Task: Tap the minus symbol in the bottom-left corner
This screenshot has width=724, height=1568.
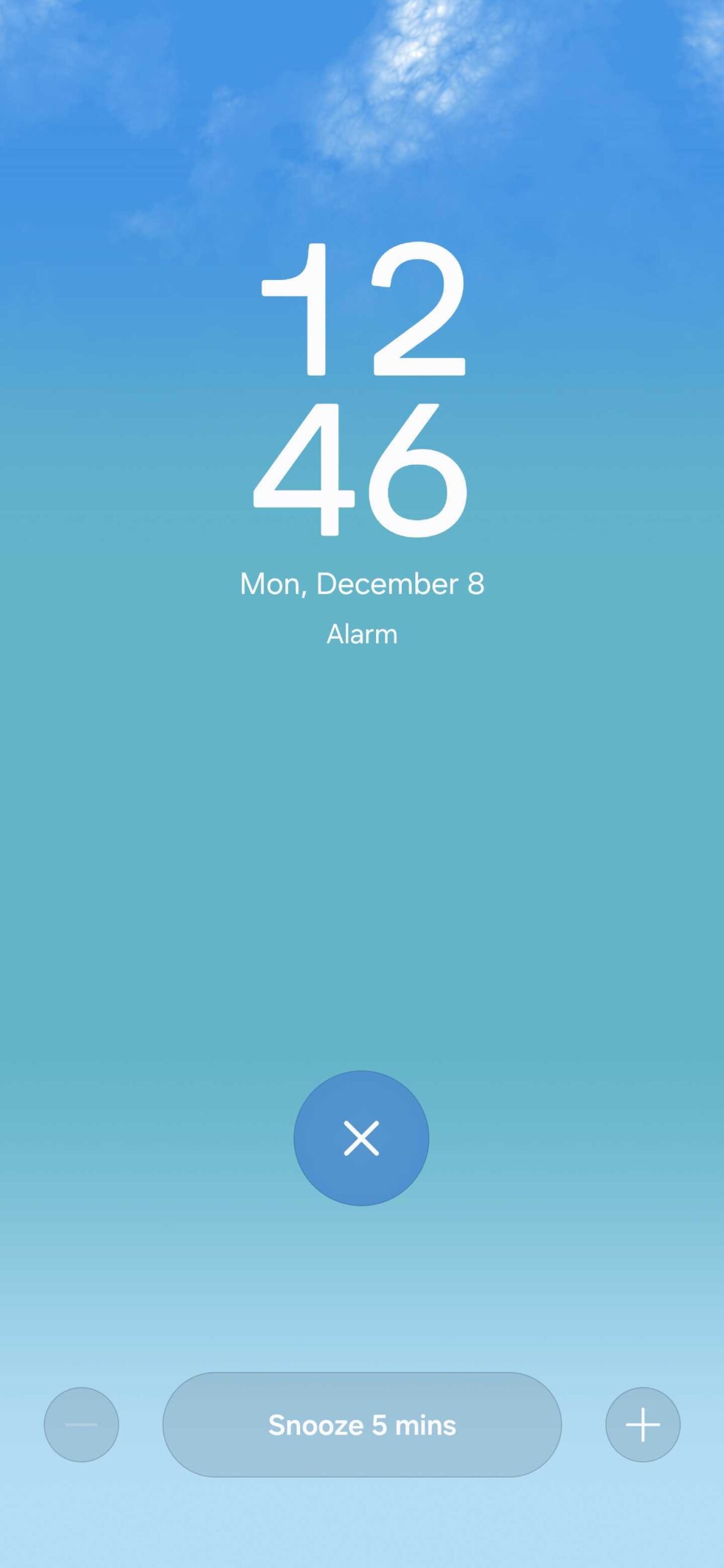Action: tap(81, 1425)
